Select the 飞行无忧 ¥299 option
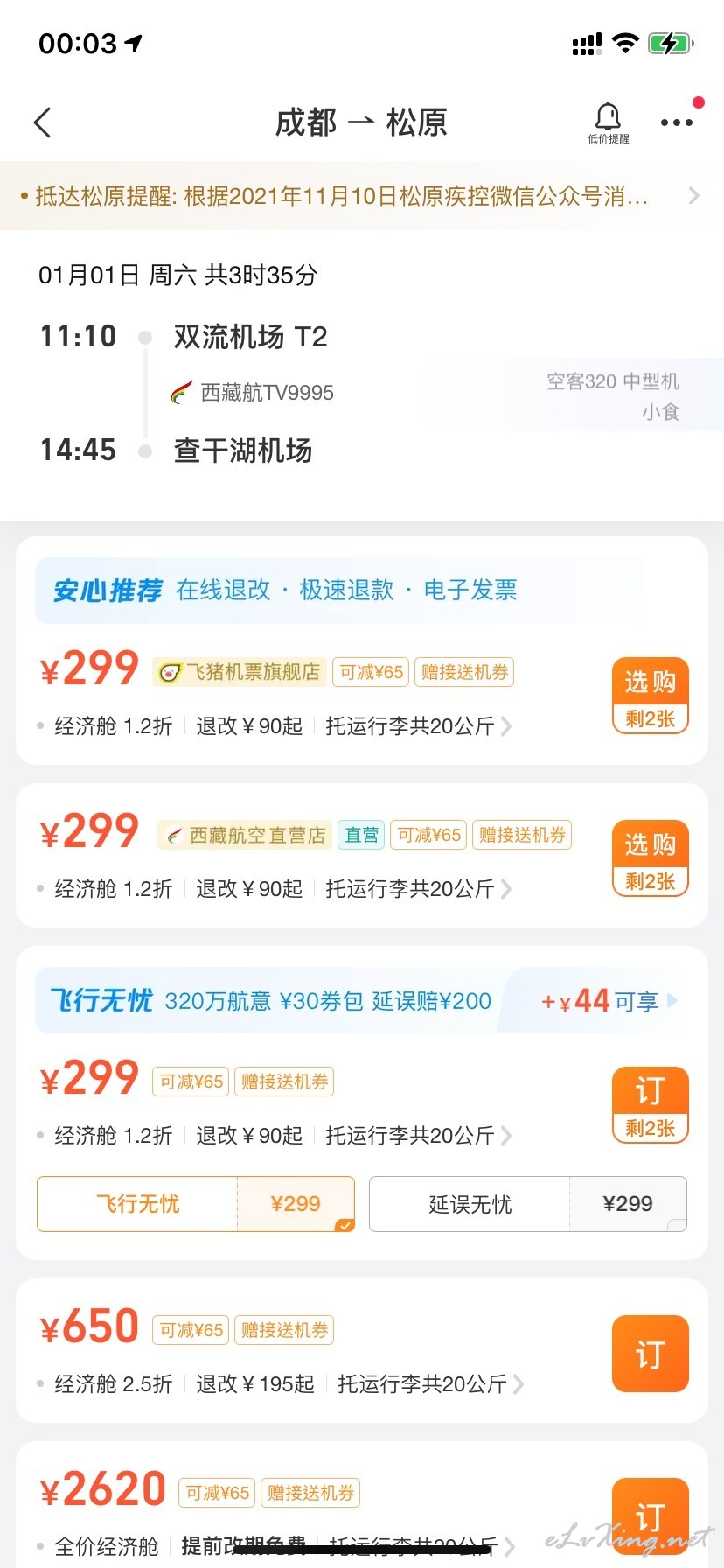The image size is (724, 1568). click(196, 1204)
